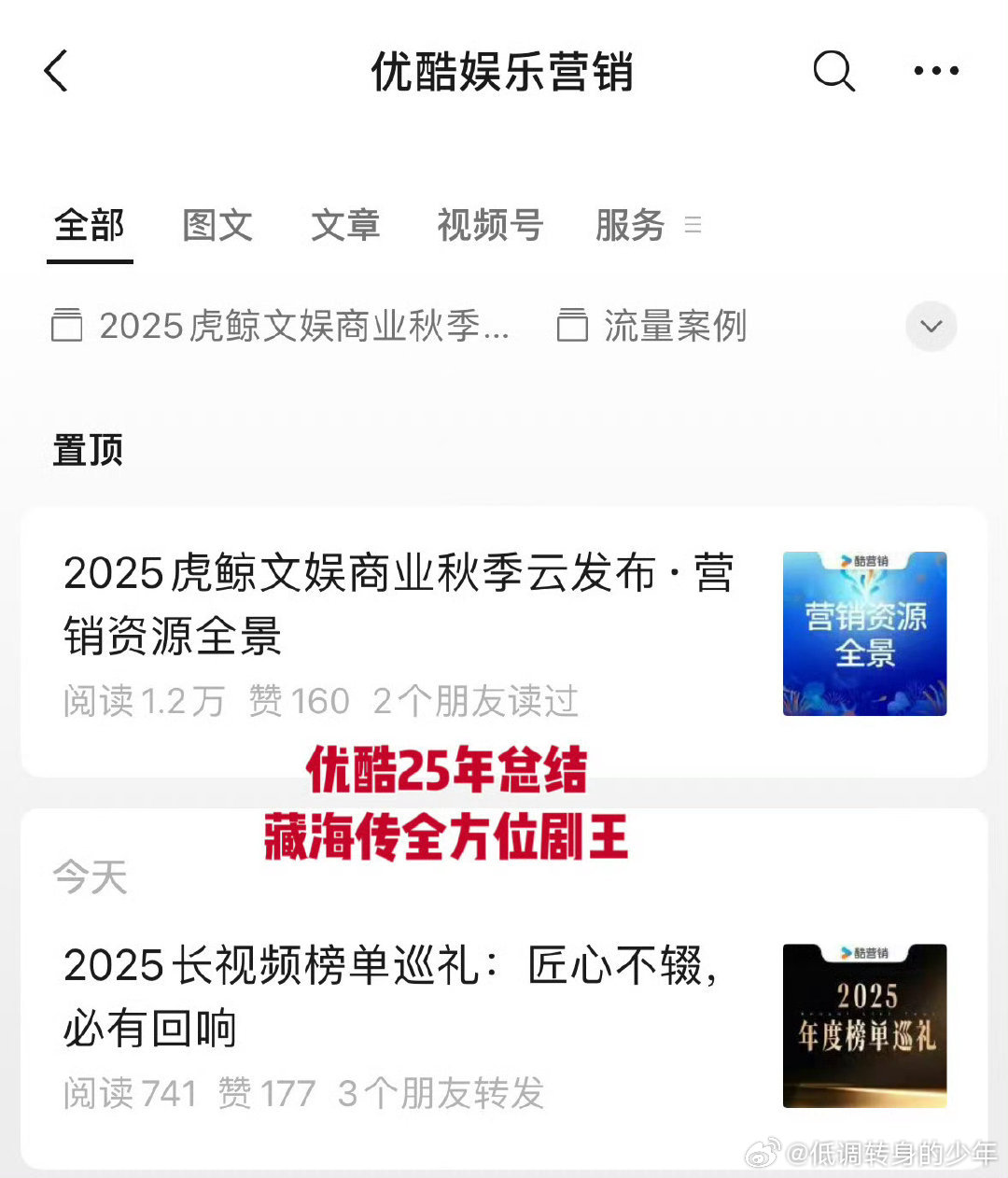Screen dimensions: 1008x1178
Task: Click the 置顶 section label
Action: coord(89,450)
